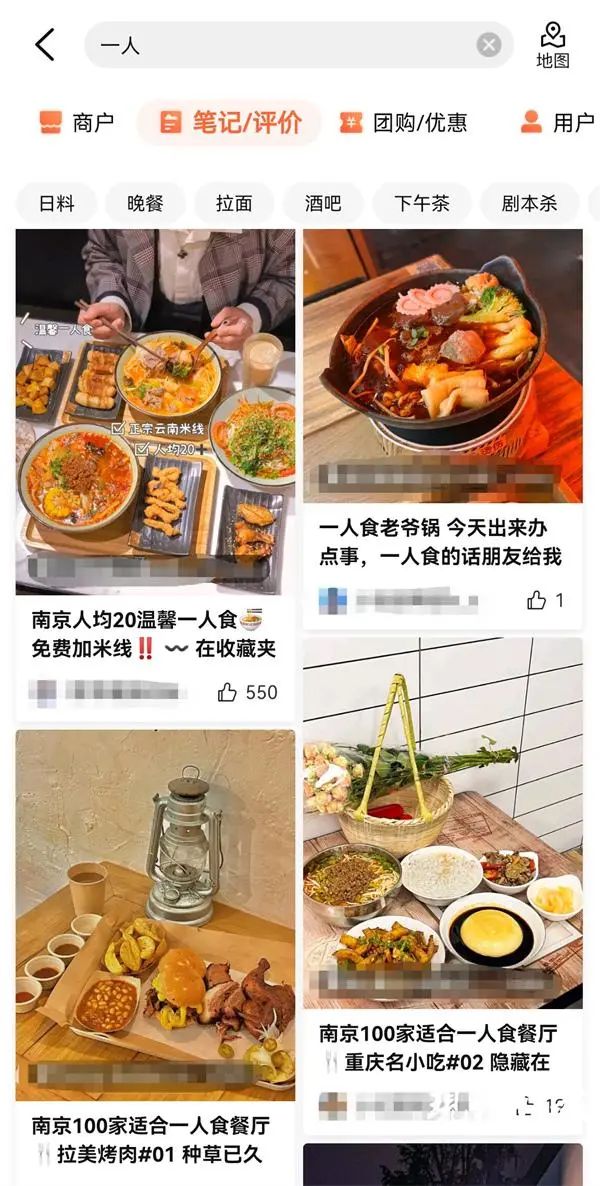The image size is (600, 1186).
Task: Tap the 下午茶 filter chip
Action: (x=421, y=203)
